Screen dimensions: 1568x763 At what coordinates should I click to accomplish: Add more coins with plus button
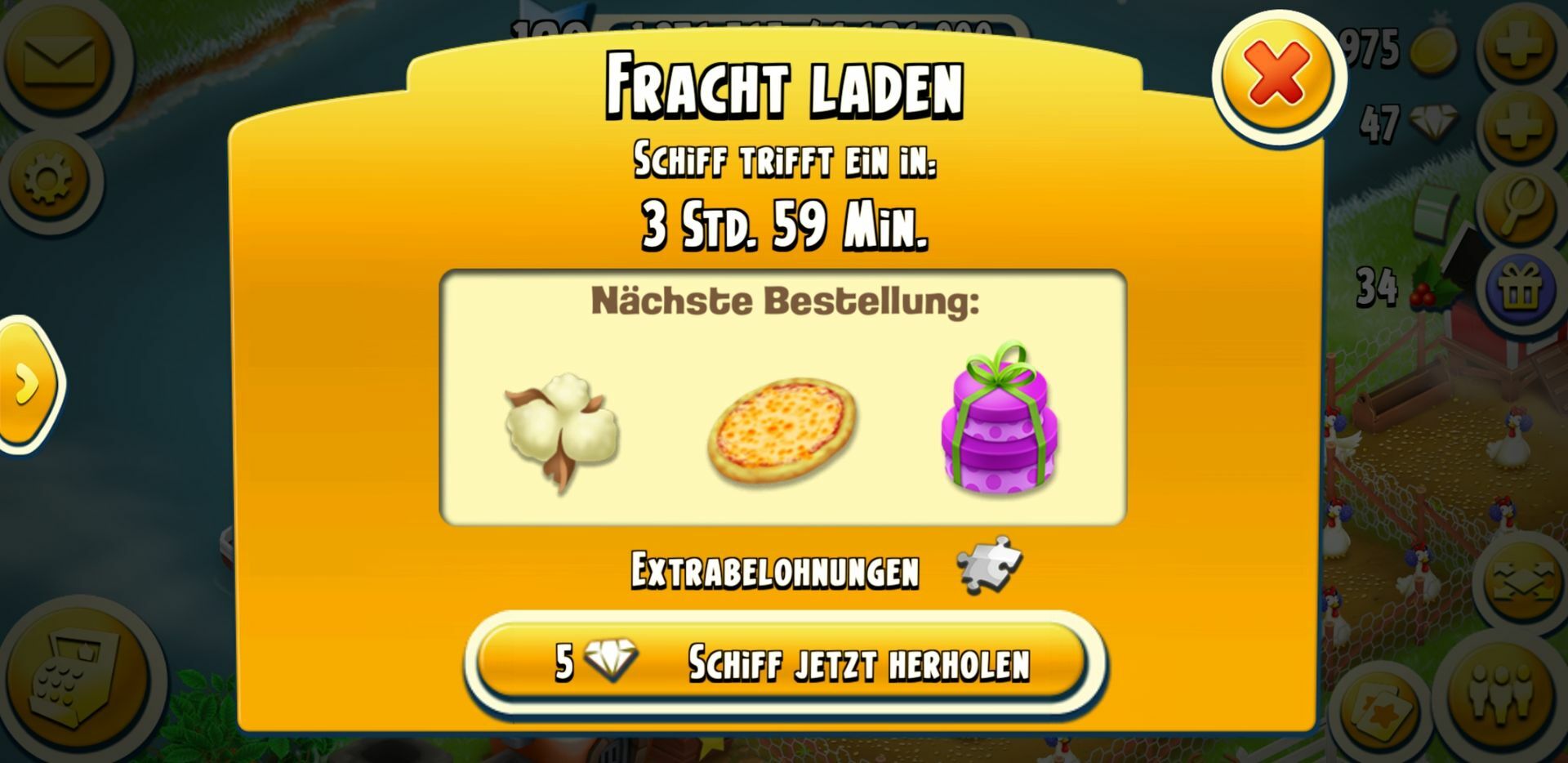click(x=1517, y=47)
